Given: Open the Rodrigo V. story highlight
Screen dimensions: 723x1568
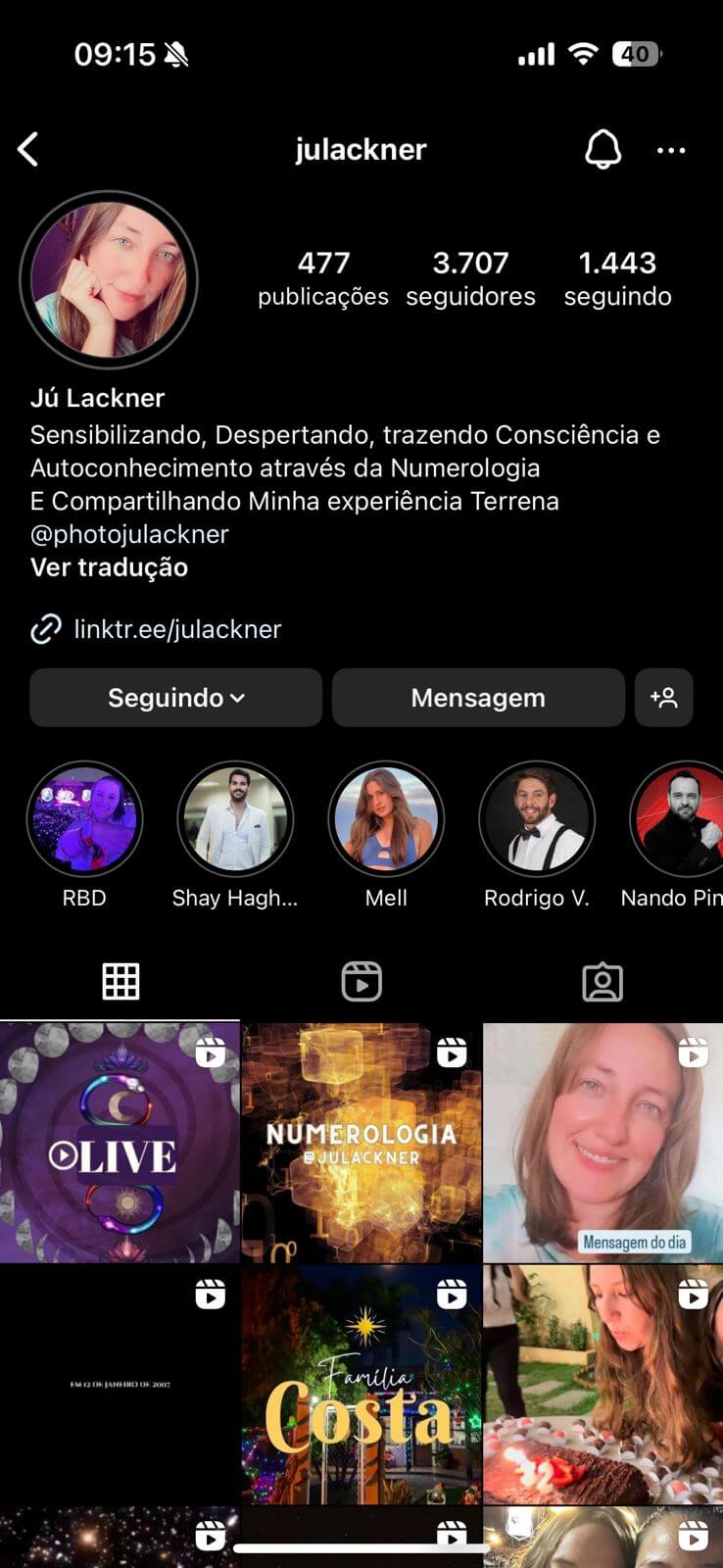Looking at the screenshot, I should coord(537,819).
